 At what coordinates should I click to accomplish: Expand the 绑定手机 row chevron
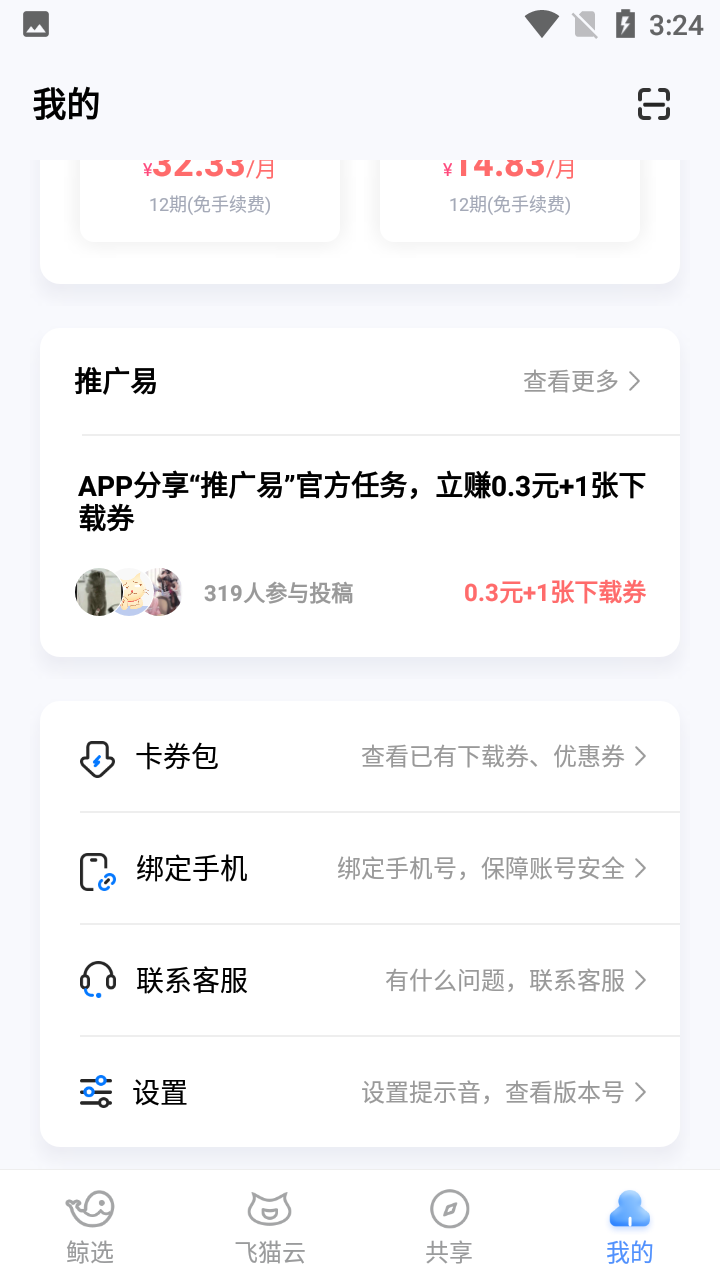640,869
